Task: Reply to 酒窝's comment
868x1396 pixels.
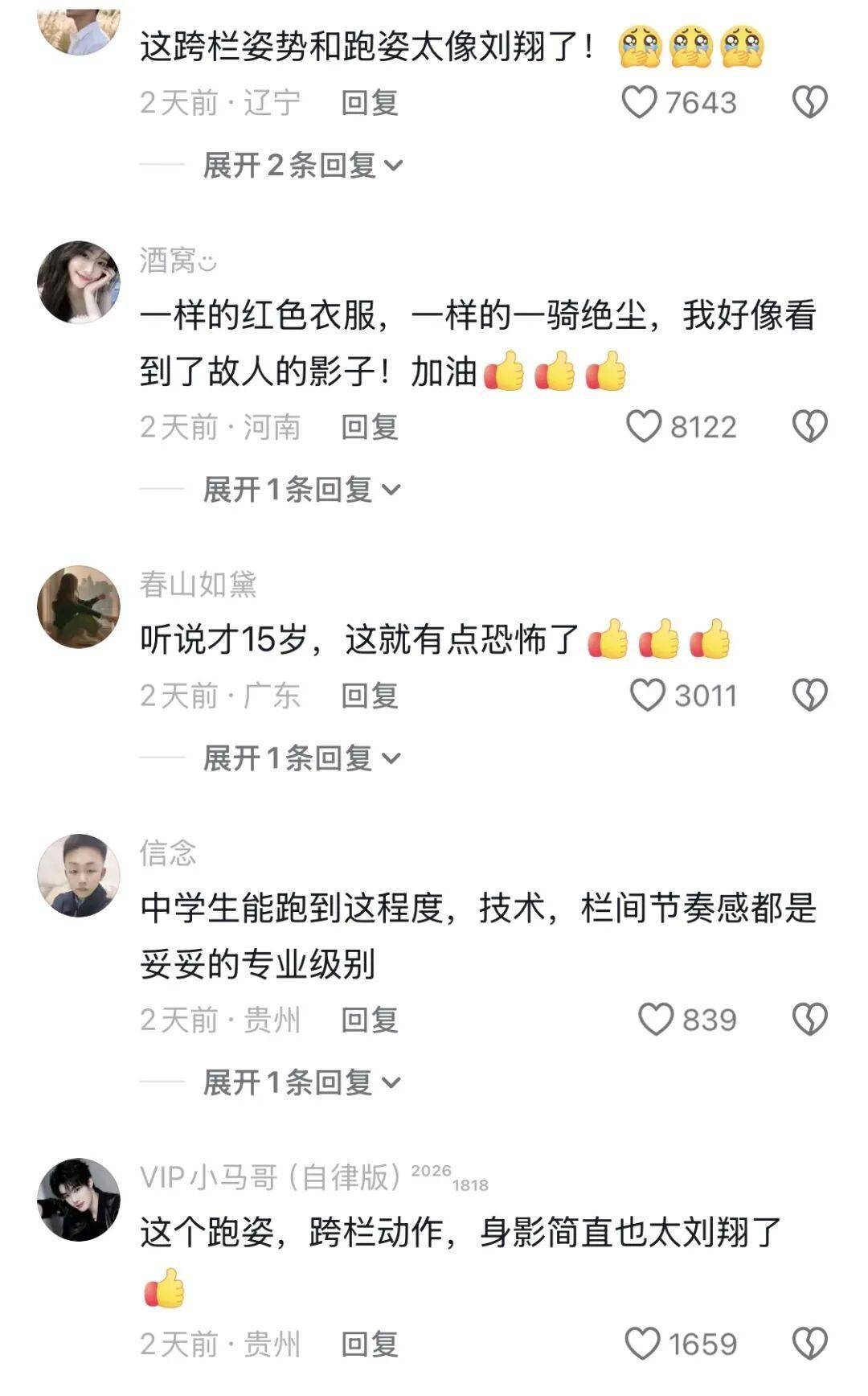Action: coord(369,427)
